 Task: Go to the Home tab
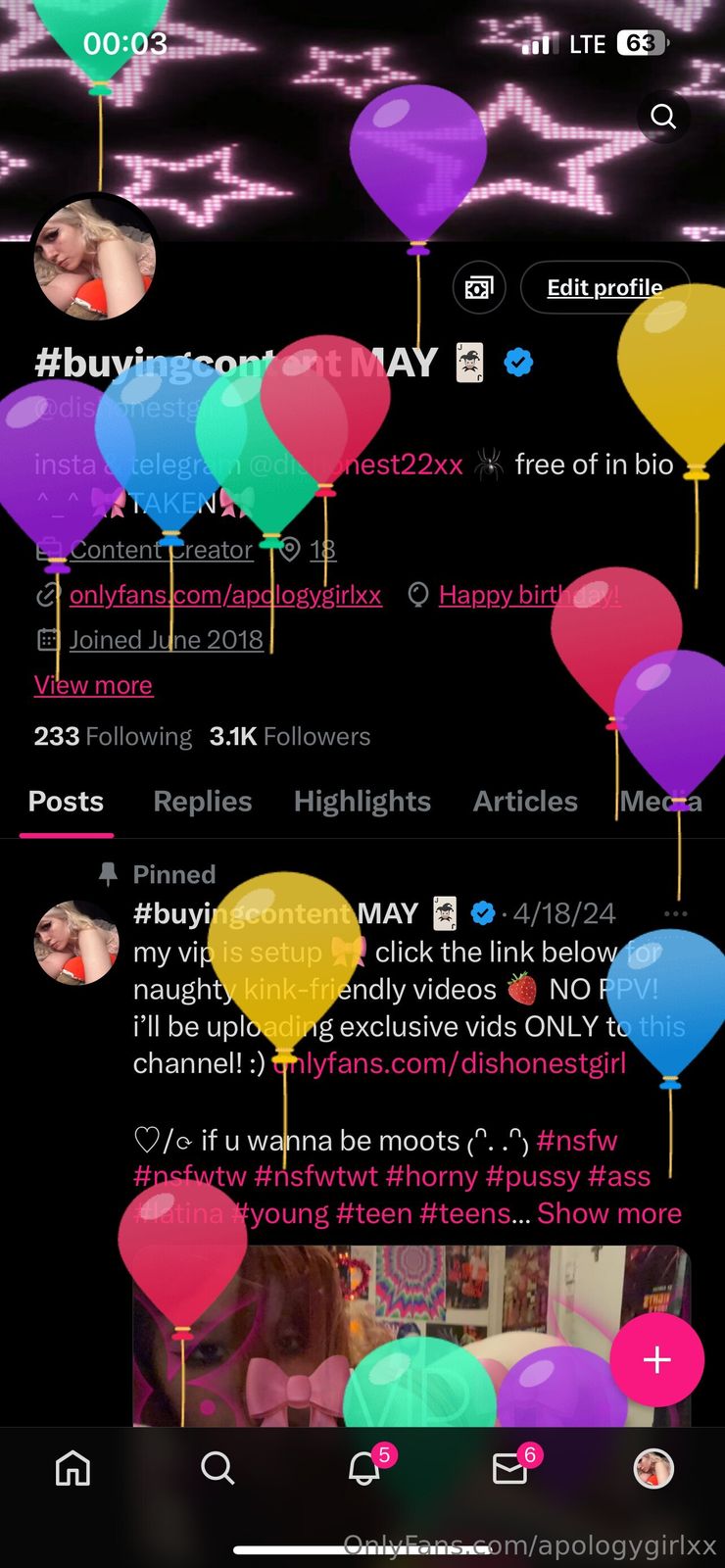tap(72, 1468)
